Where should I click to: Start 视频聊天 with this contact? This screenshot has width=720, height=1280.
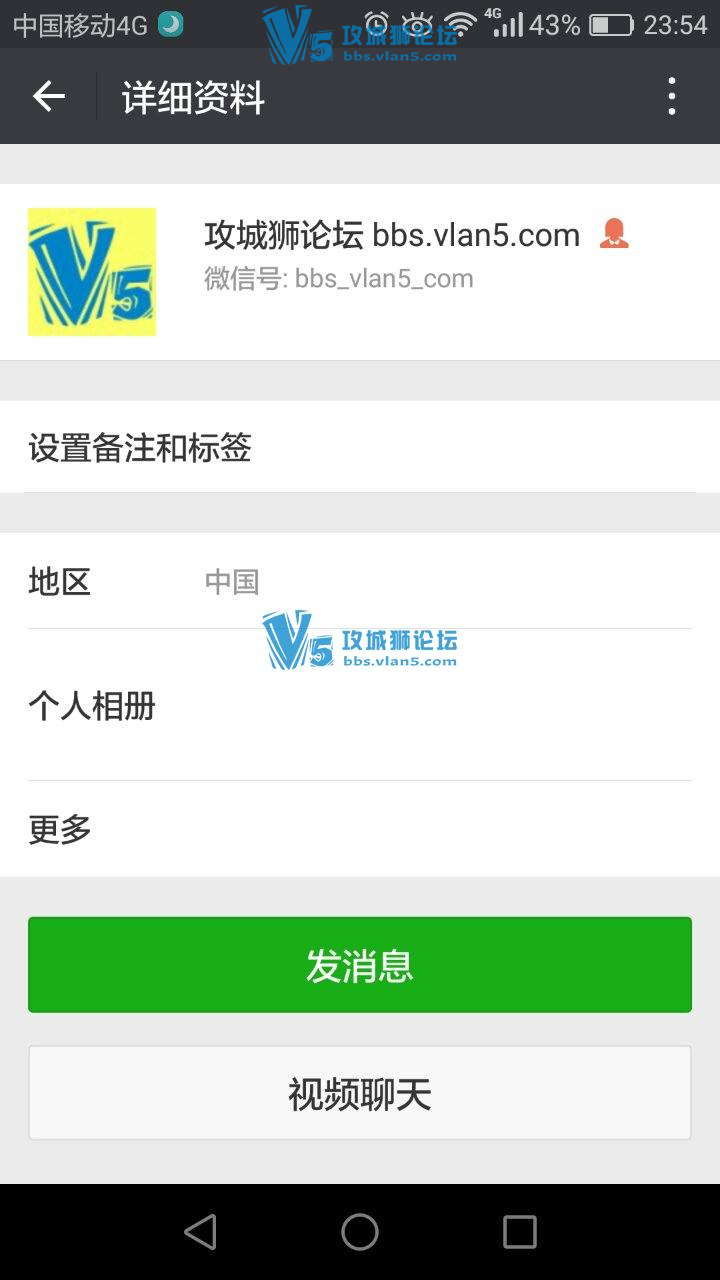[360, 1093]
